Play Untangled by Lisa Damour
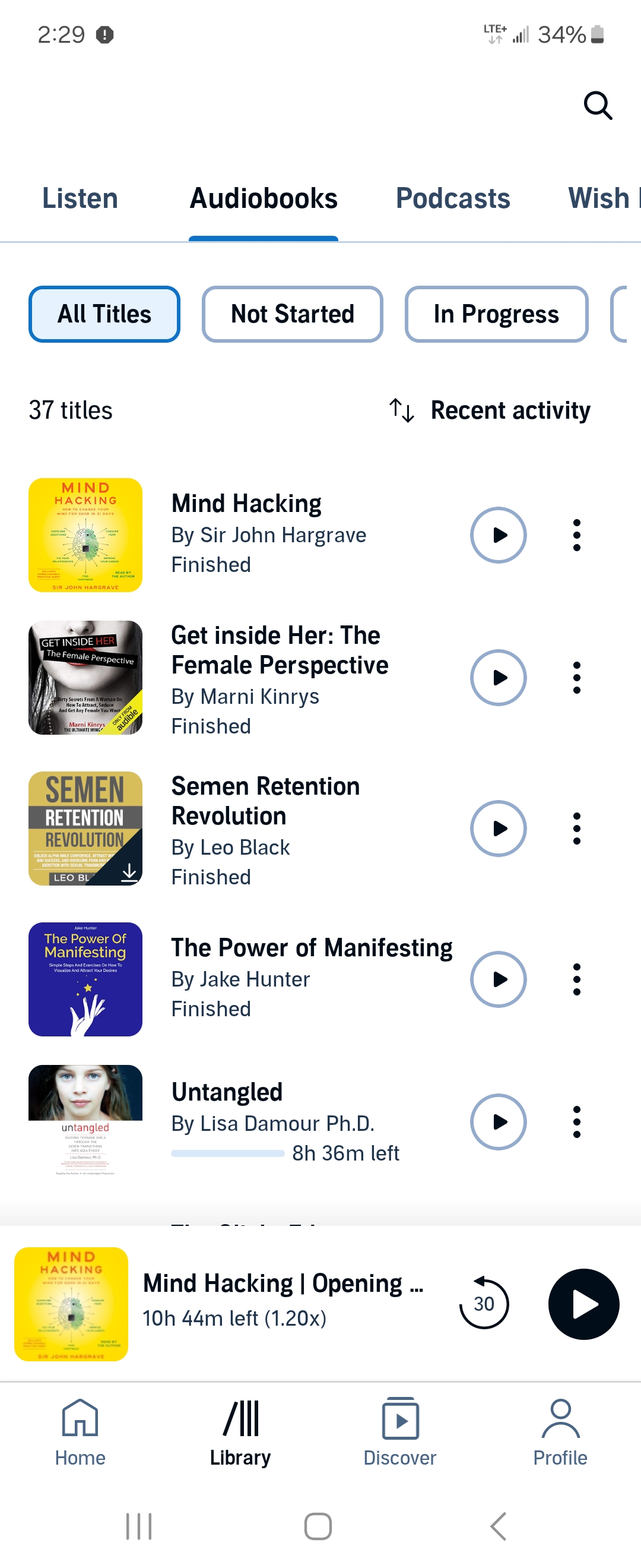The width and height of the screenshot is (641, 1568). [498, 1122]
